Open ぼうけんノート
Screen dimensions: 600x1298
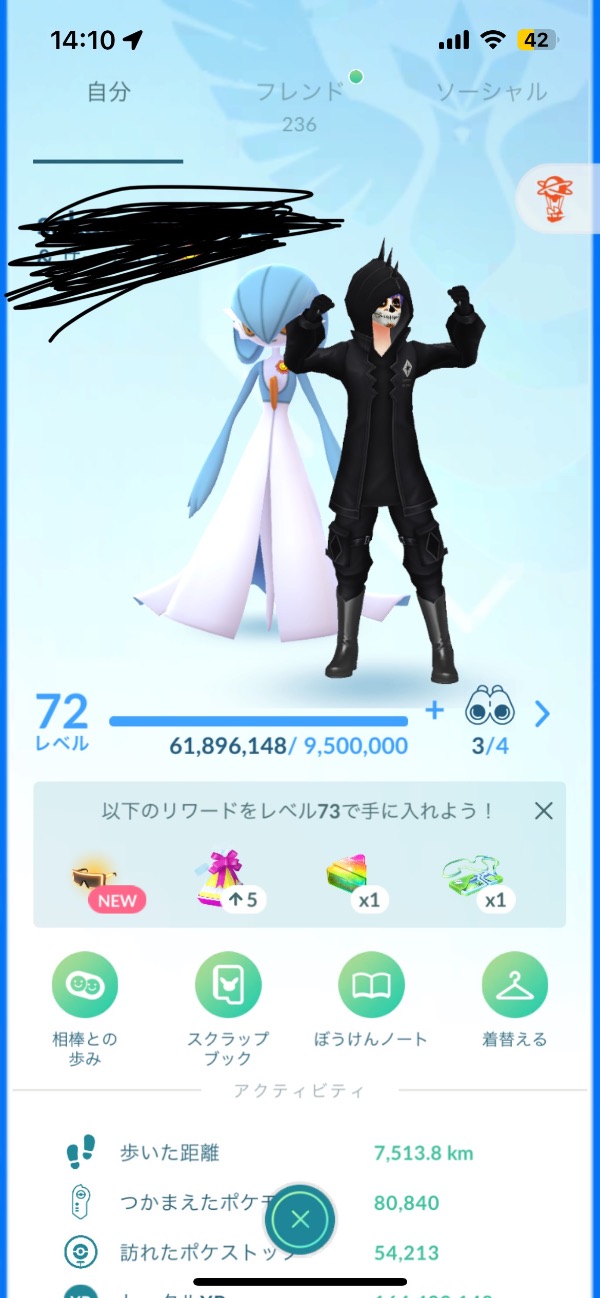371,984
